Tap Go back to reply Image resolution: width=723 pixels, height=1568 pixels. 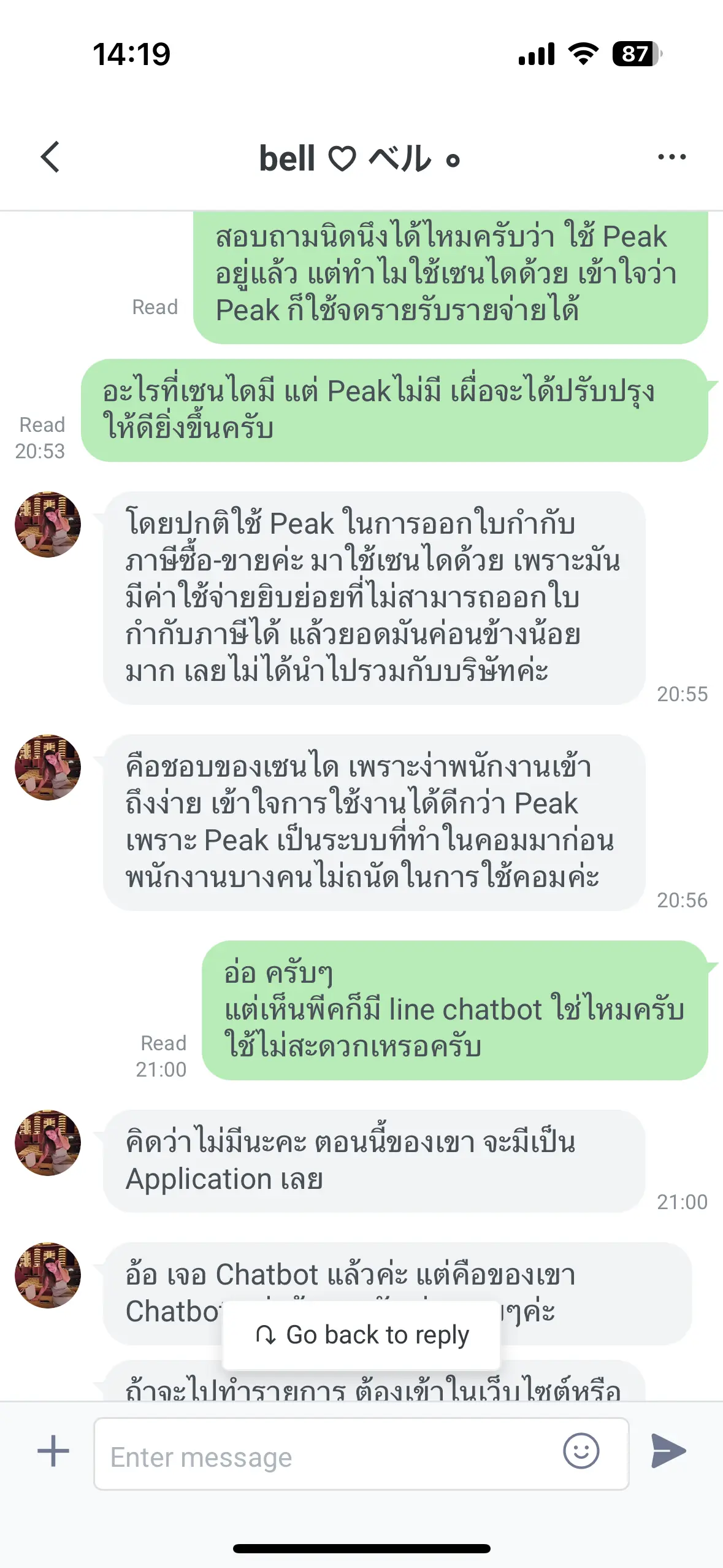(362, 1335)
